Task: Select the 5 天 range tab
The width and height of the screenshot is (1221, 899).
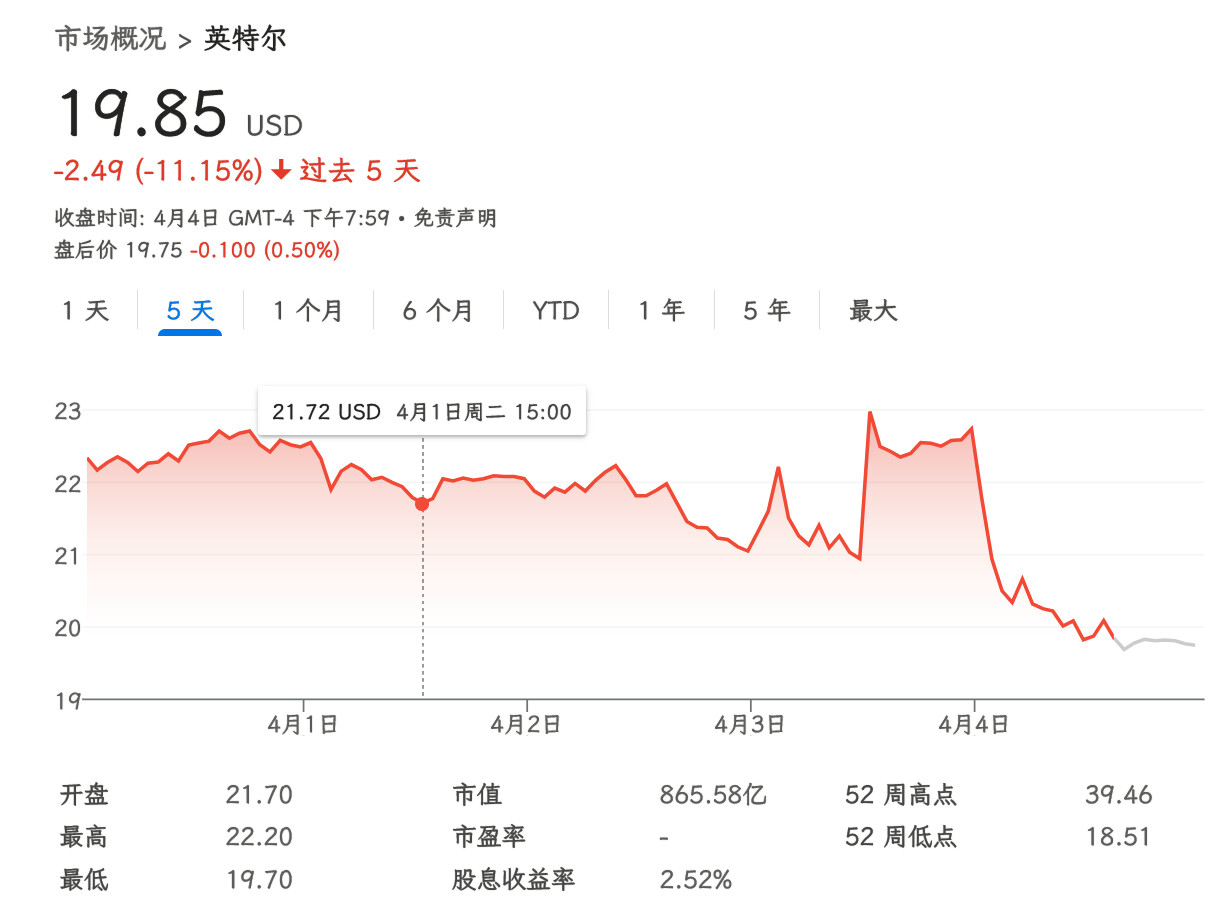Action: point(190,311)
